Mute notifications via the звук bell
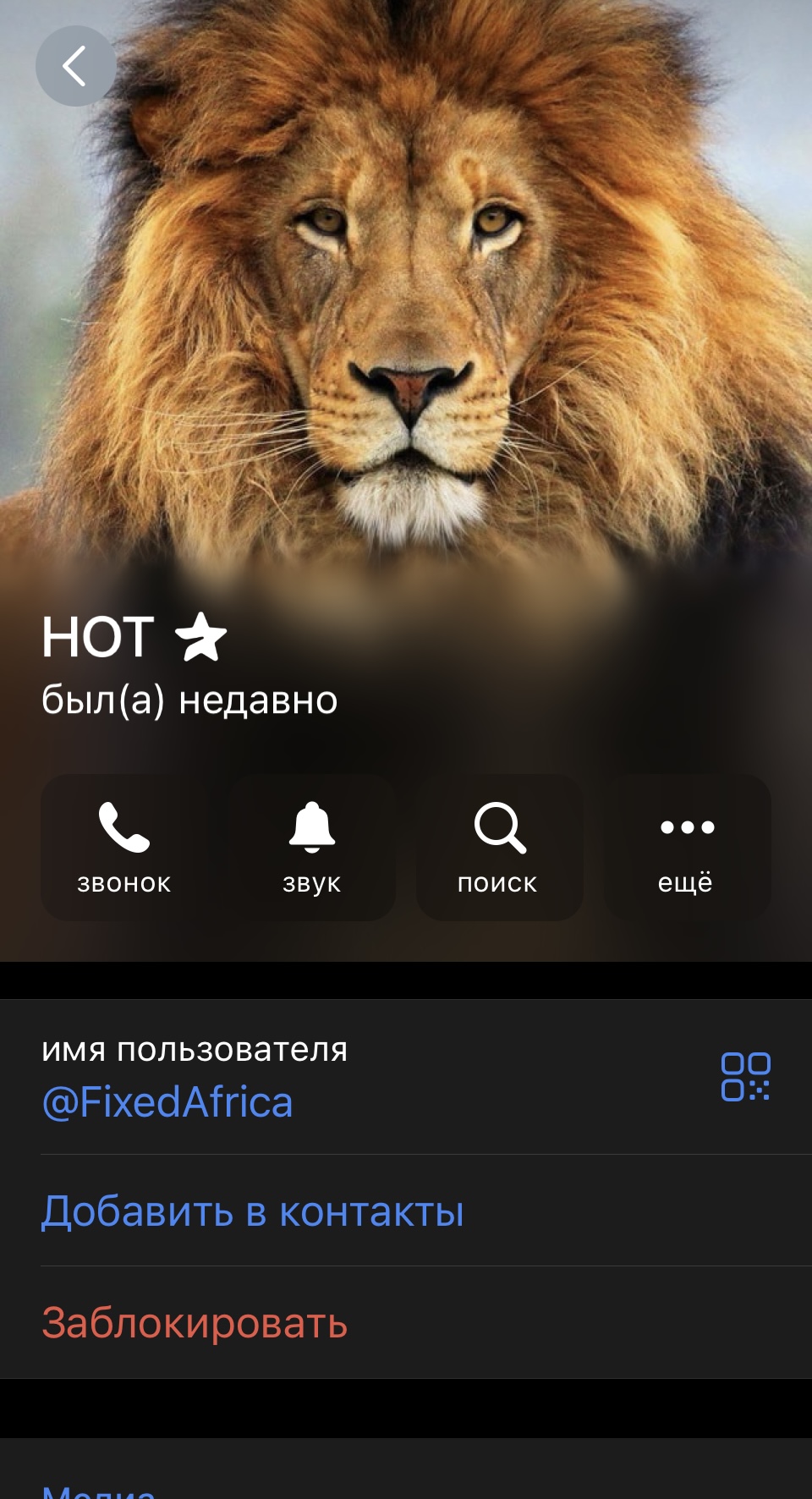This screenshot has width=812, height=1499. 311,848
